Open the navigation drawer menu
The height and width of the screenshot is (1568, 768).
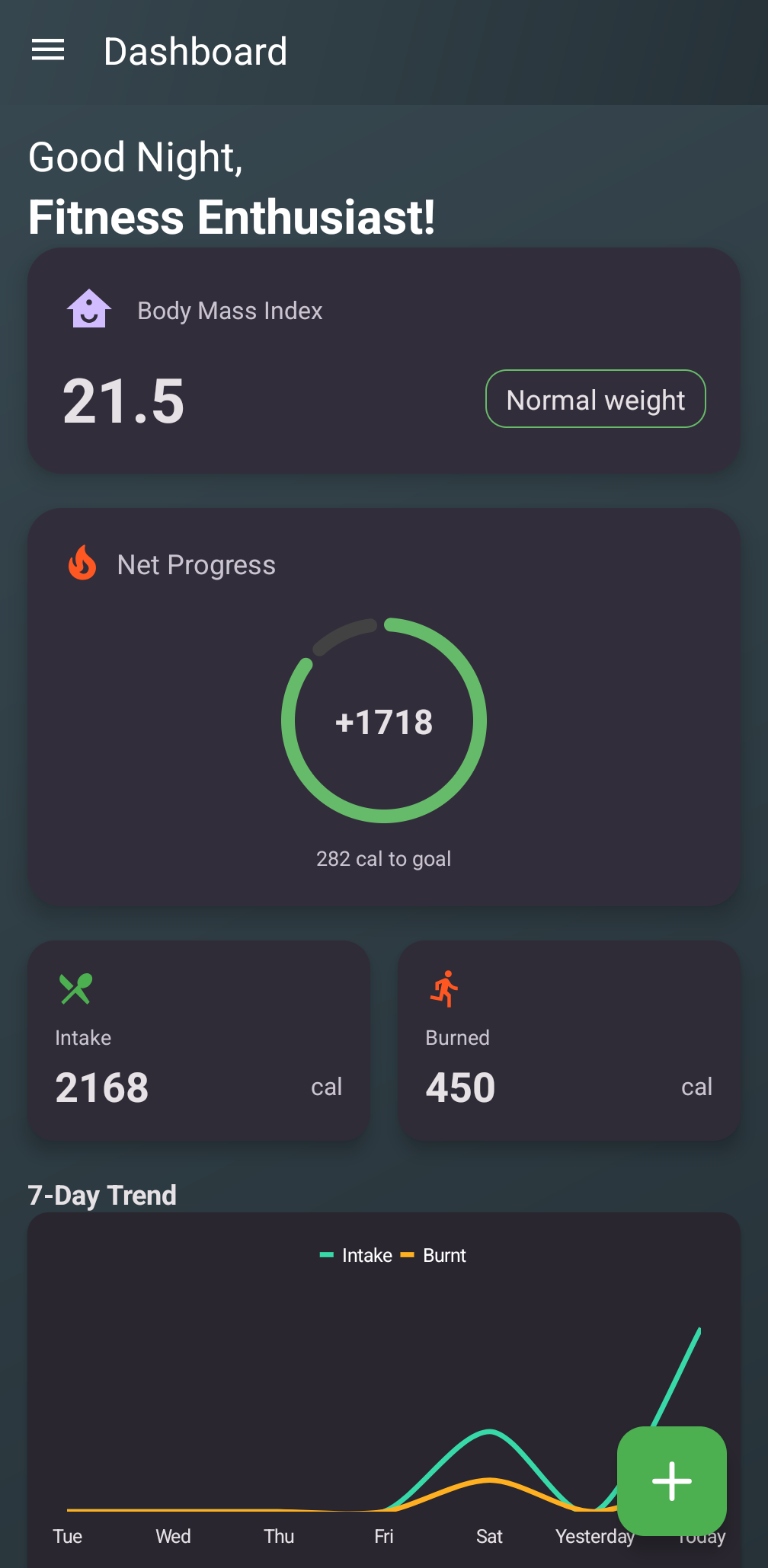point(47,50)
